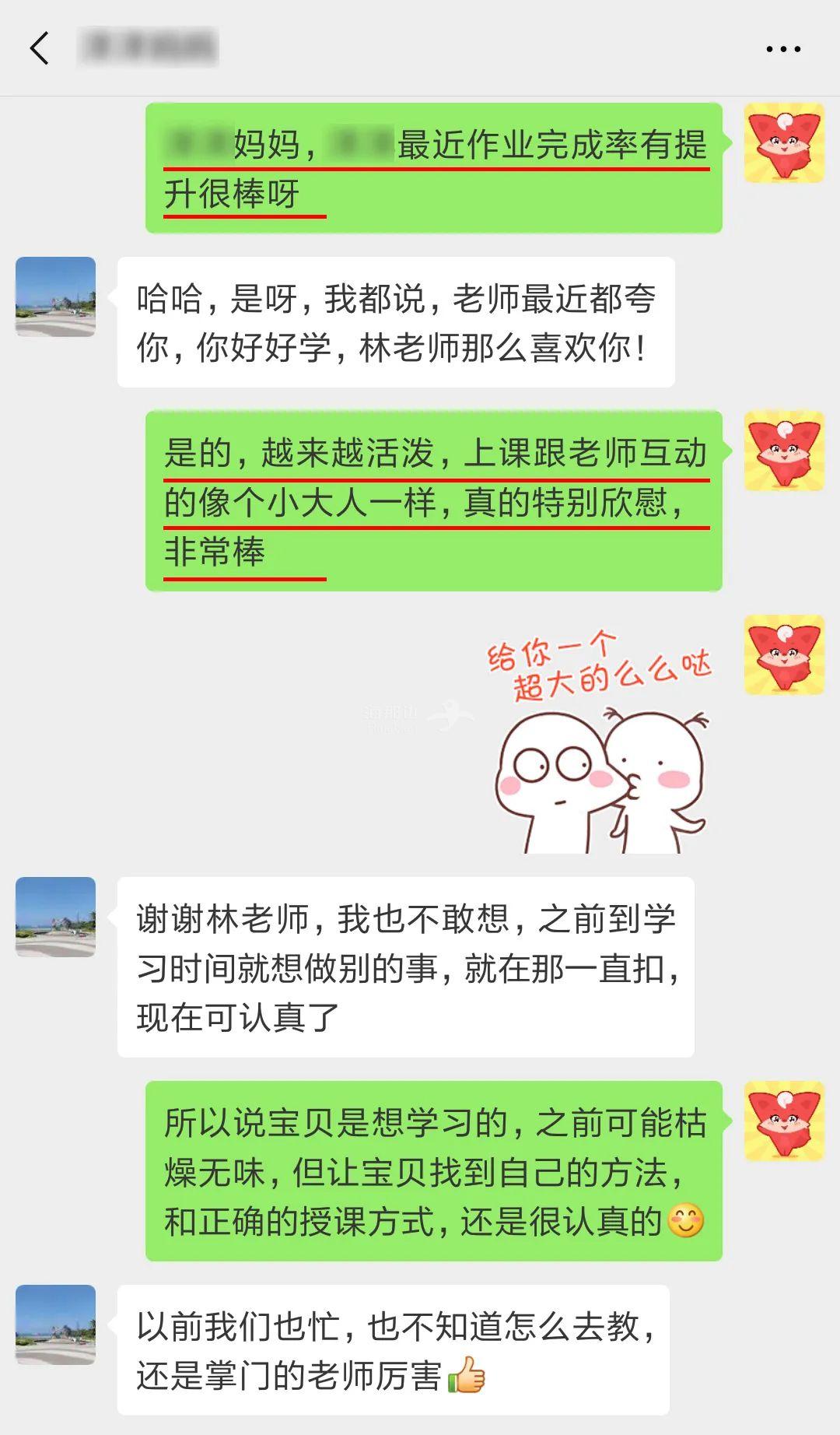Go back to the chat list
Viewport: 840px width, 1435px height.
40,48
